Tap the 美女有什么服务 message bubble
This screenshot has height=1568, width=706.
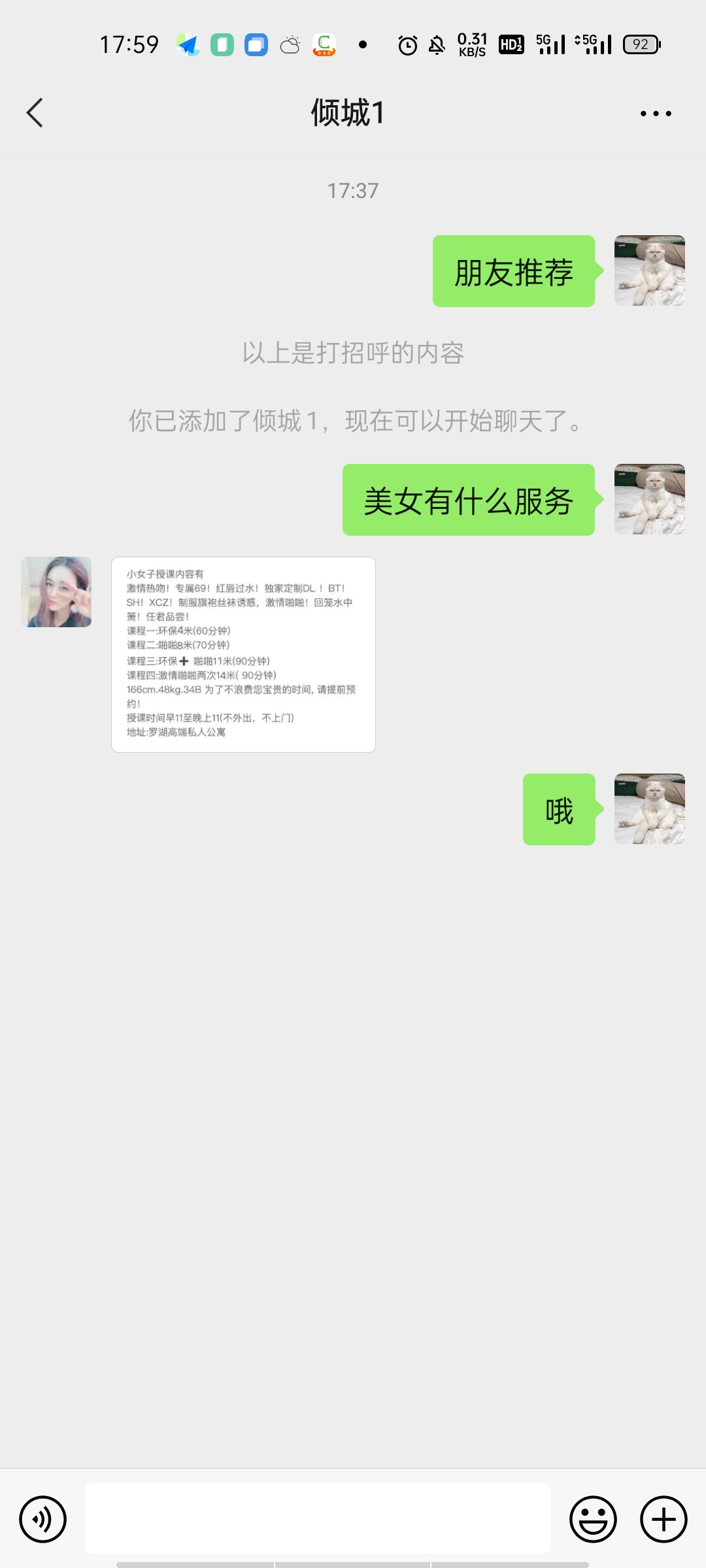469,500
